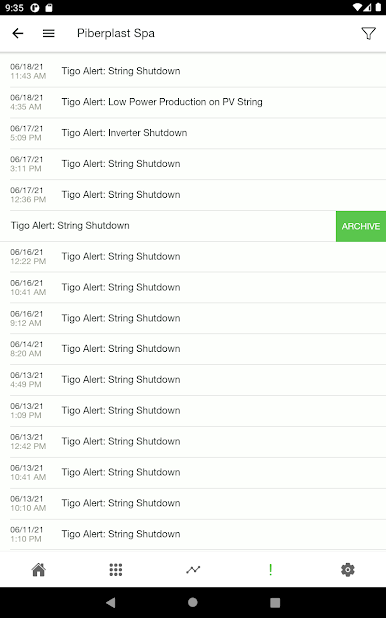386x618 pixels.
Task: Switch to the Home tab
Action: click(39, 570)
